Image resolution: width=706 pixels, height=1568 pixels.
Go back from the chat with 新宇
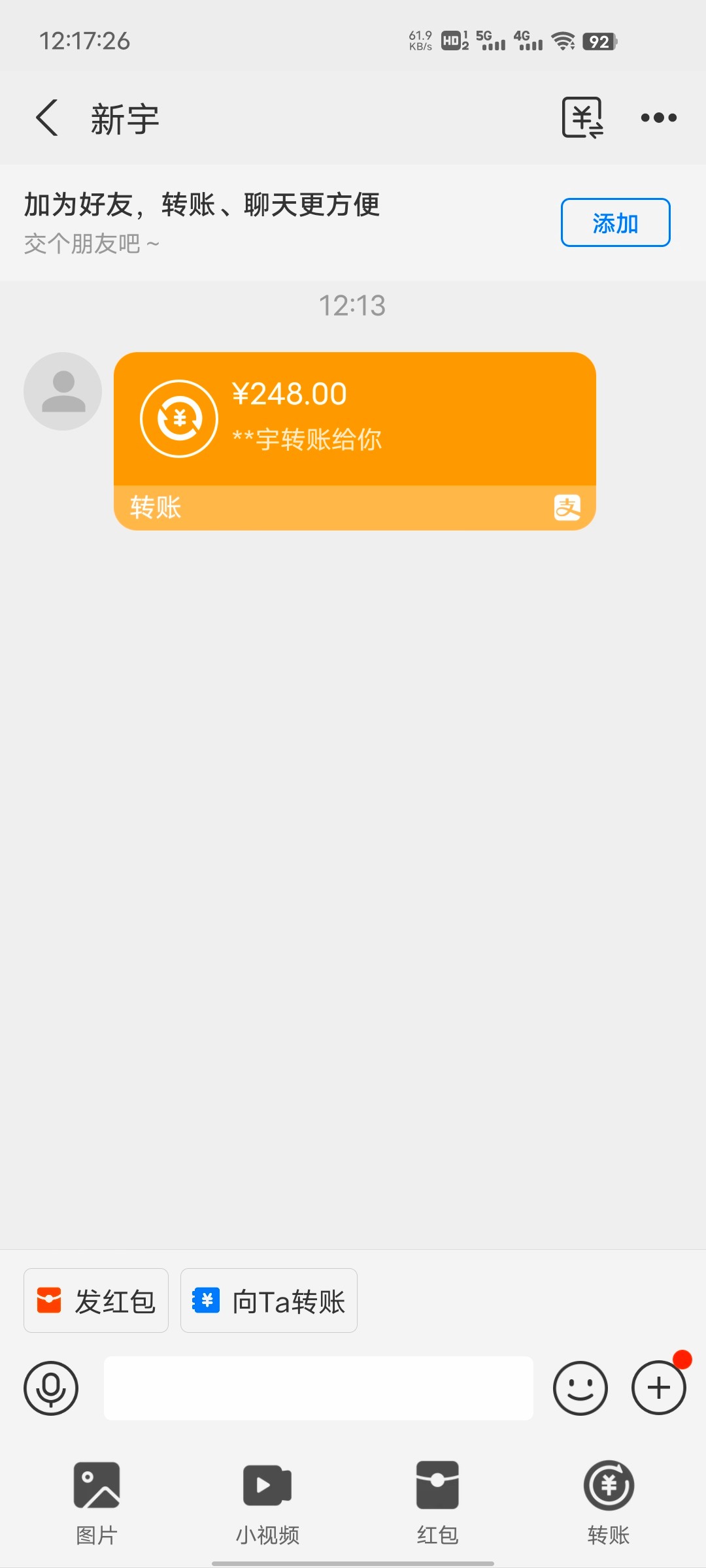pyautogui.click(x=47, y=118)
